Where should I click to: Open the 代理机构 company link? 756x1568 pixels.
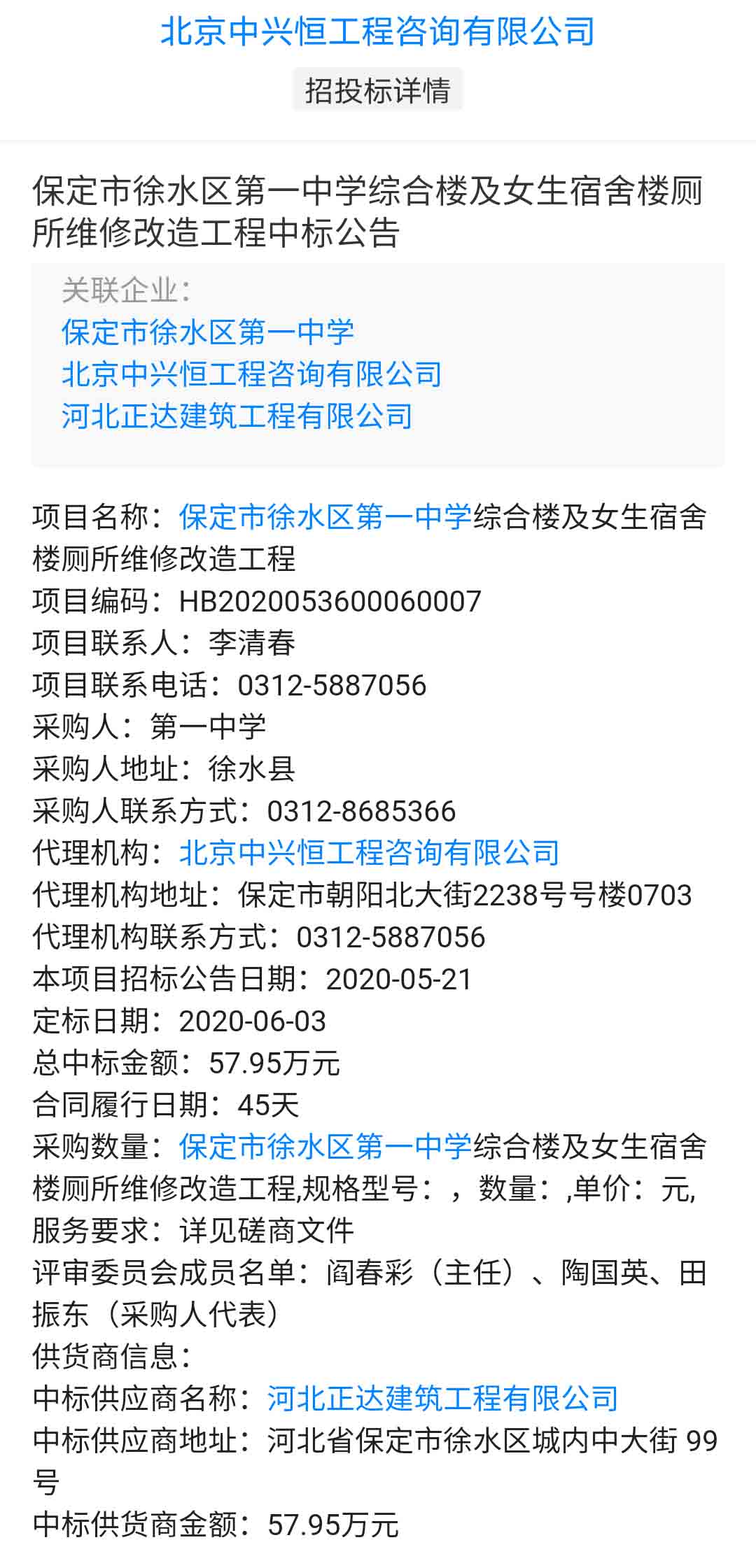369,853
